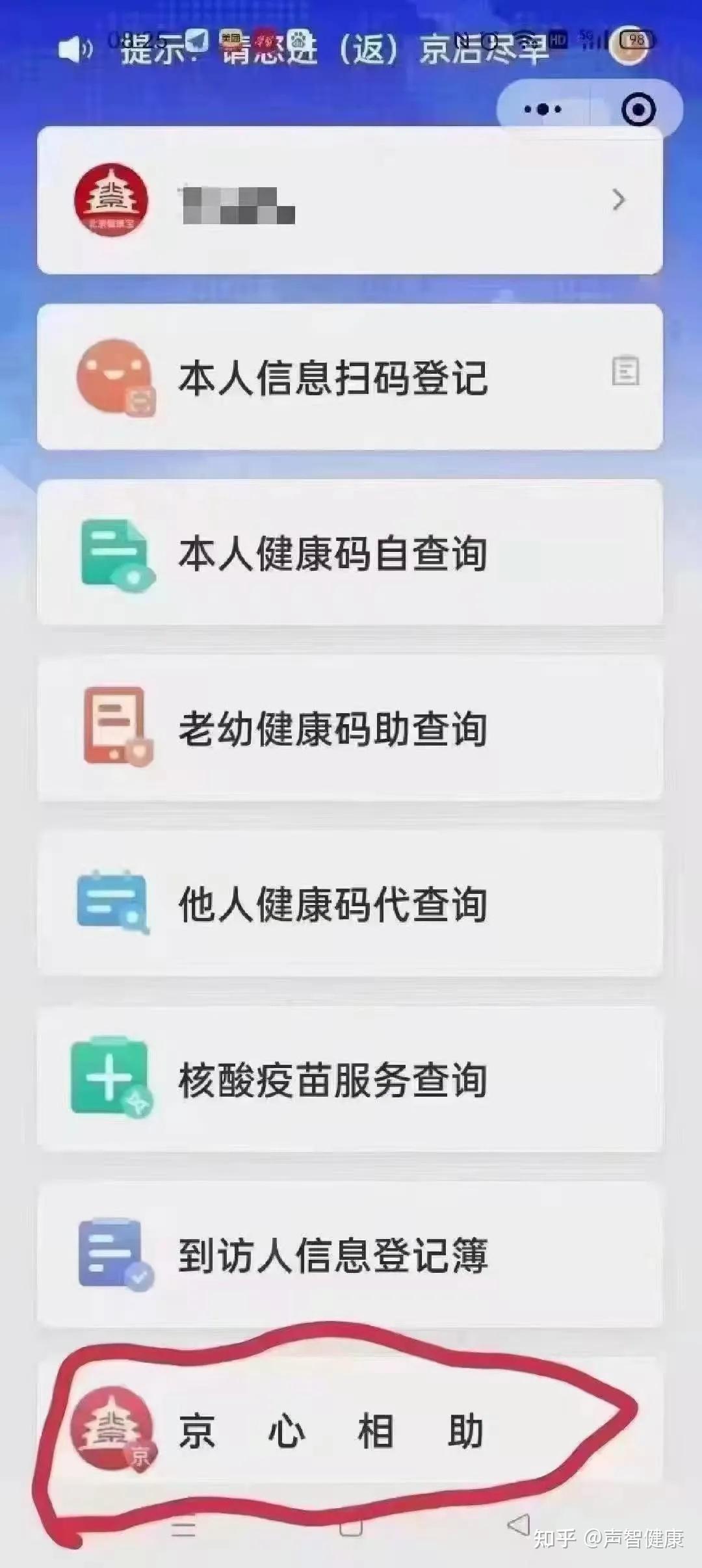This screenshot has height=1568, width=702.
Task: Close the mini program with the circle button
Action: [x=638, y=109]
